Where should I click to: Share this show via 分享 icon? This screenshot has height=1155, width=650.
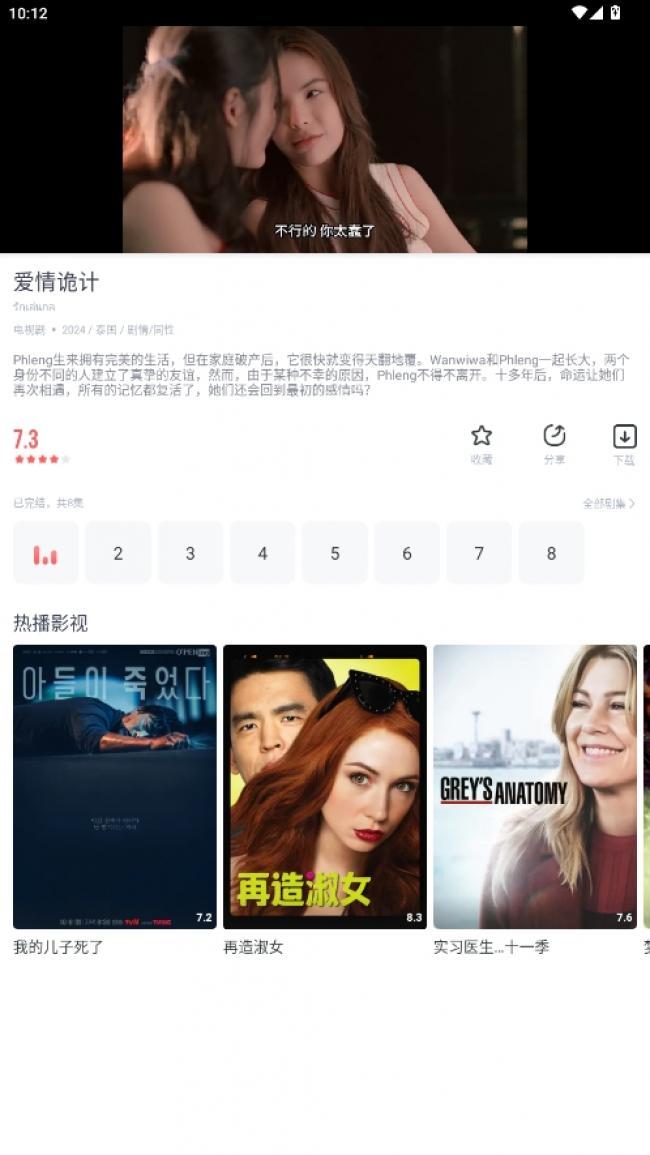coord(554,443)
